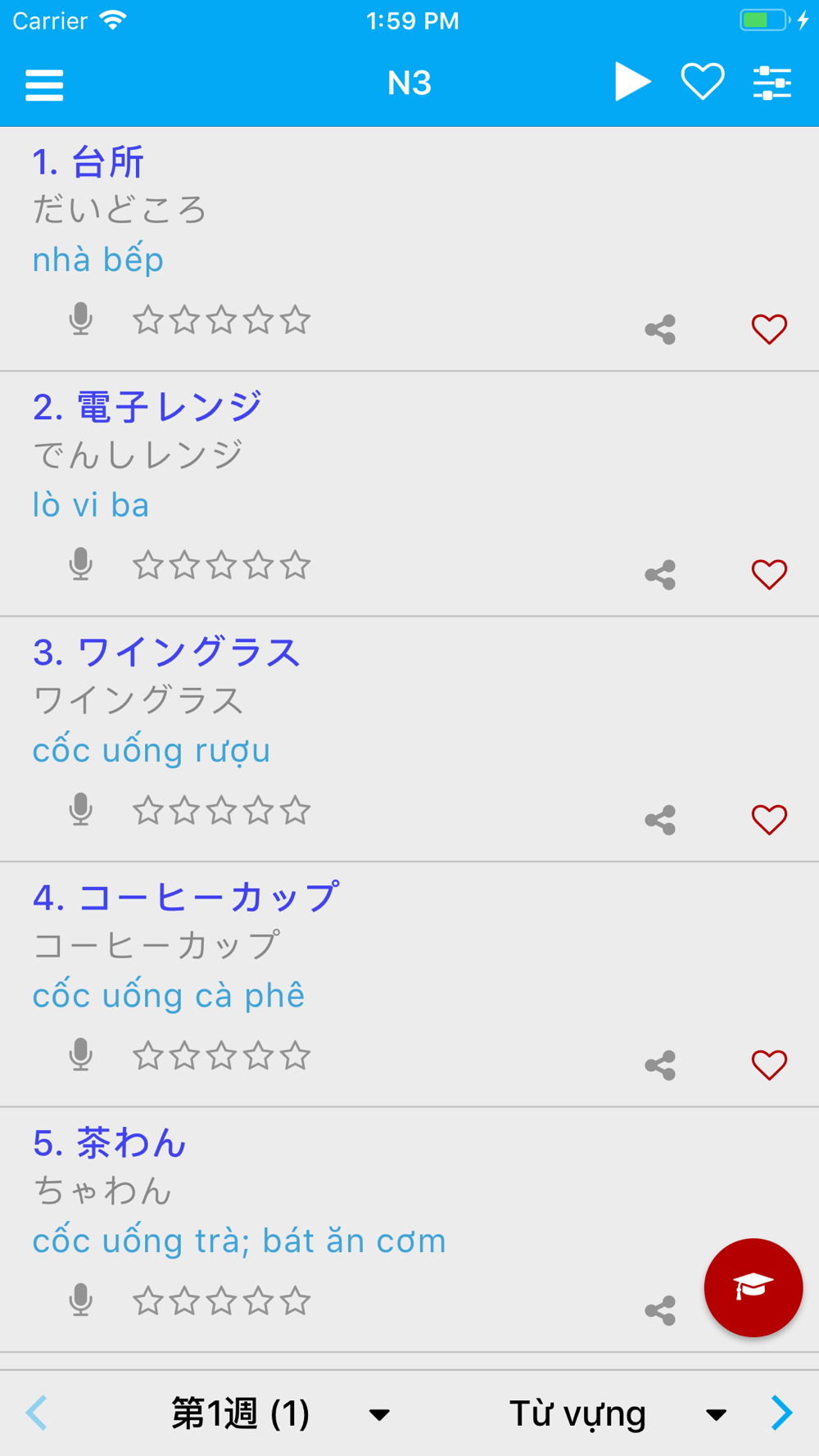
Task: Start playback of the N3 list
Action: (x=632, y=82)
